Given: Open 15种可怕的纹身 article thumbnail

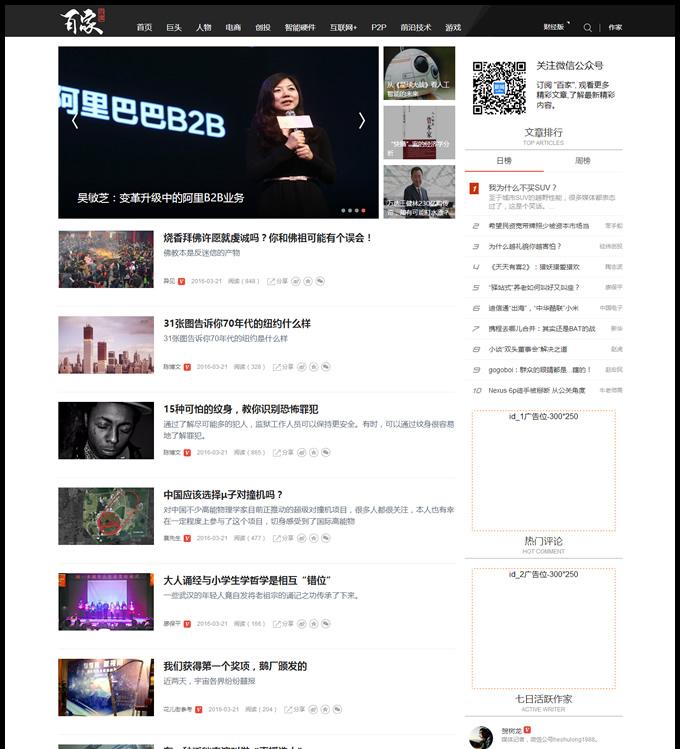Looking at the screenshot, I should [x=106, y=430].
